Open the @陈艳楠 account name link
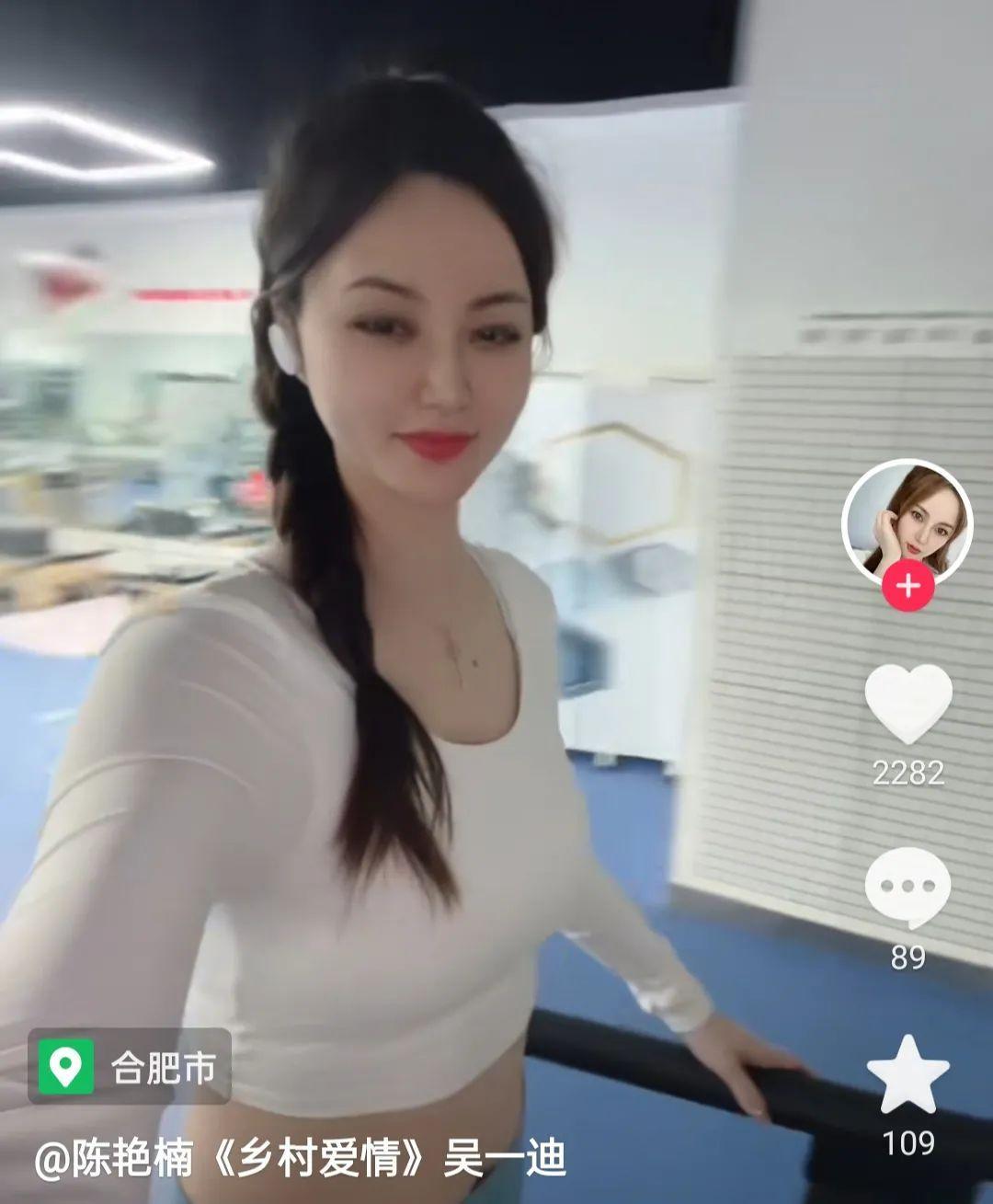 point(114,1159)
